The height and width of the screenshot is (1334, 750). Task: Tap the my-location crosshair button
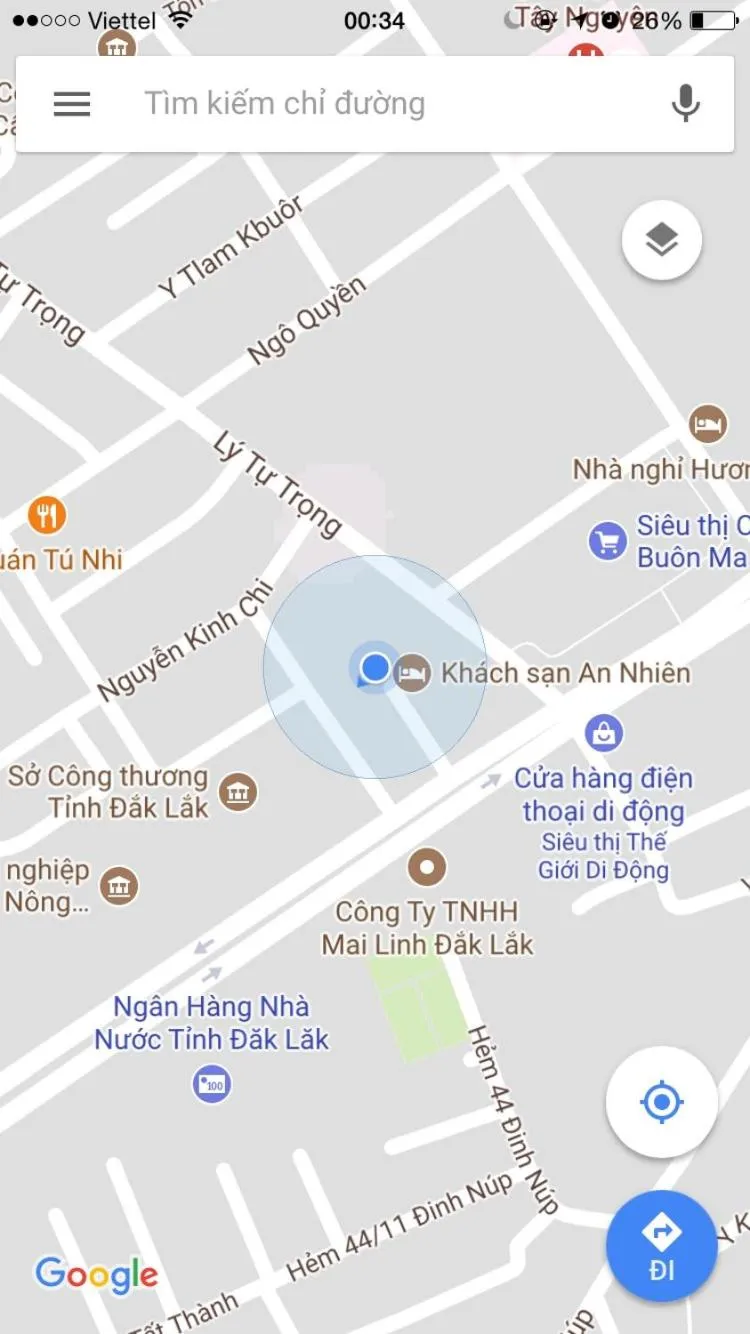(661, 1101)
